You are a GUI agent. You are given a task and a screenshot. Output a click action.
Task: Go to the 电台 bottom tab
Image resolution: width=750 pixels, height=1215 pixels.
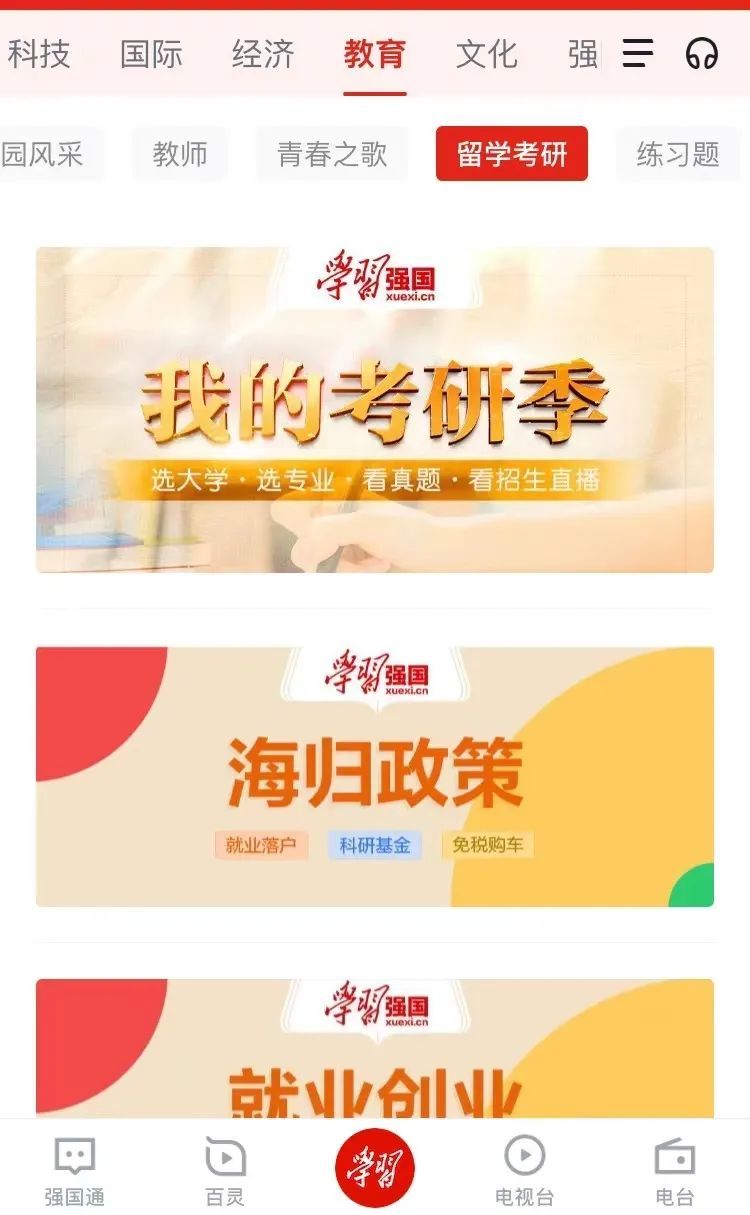tap(675, 1168)
